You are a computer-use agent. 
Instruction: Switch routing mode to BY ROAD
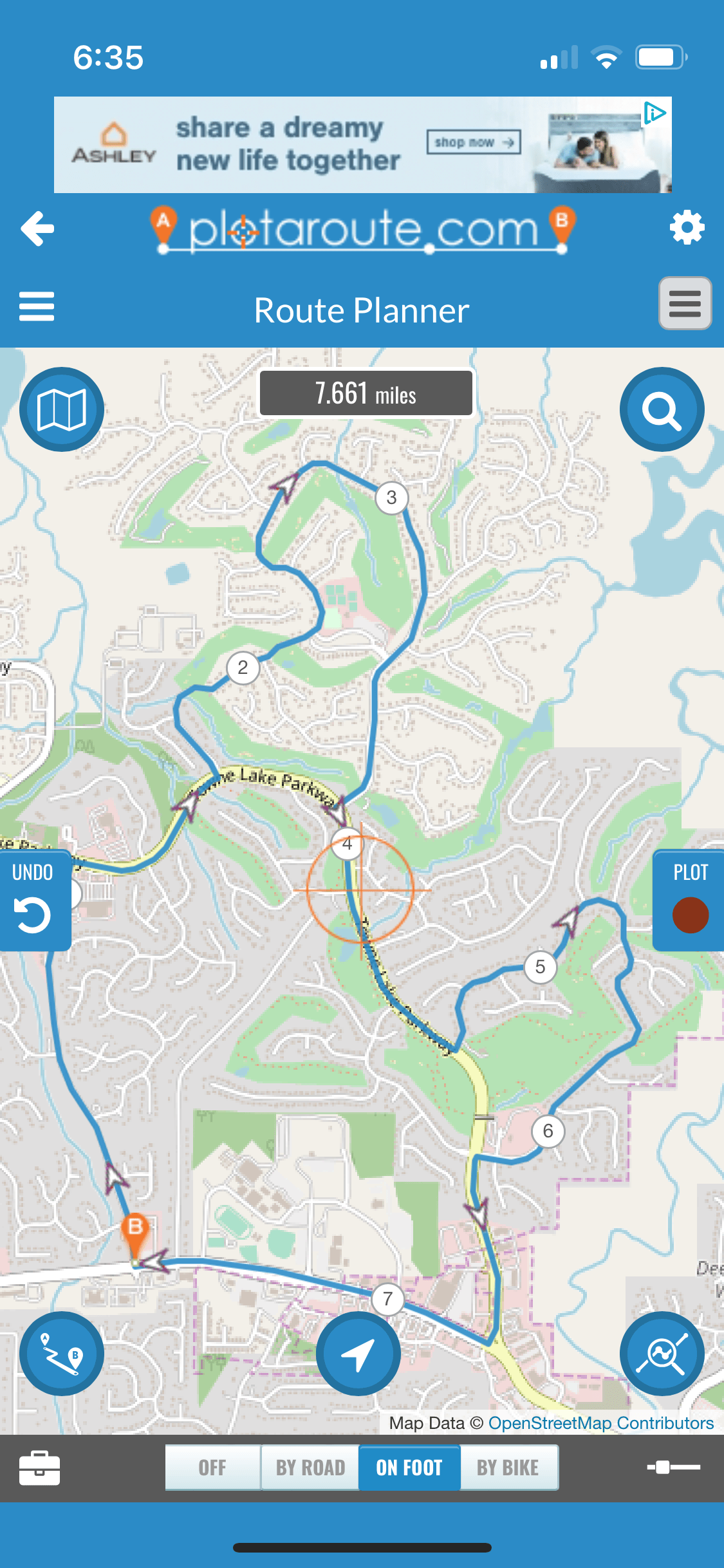click(310, 1468)
